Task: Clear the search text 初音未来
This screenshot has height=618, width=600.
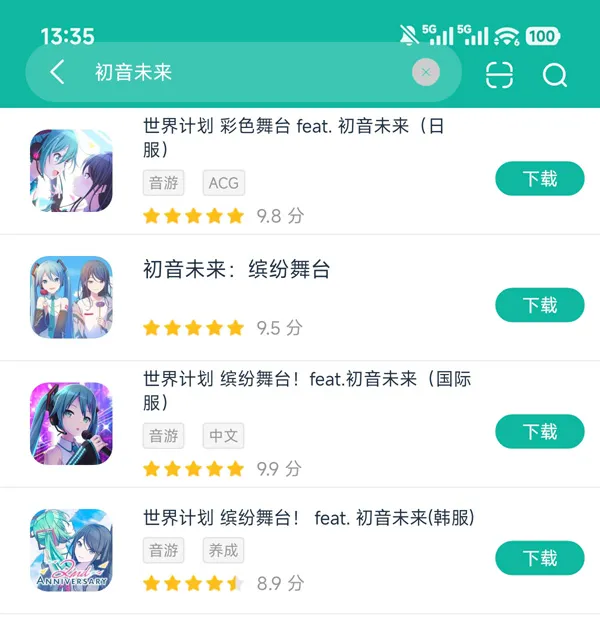Action: 426,72
